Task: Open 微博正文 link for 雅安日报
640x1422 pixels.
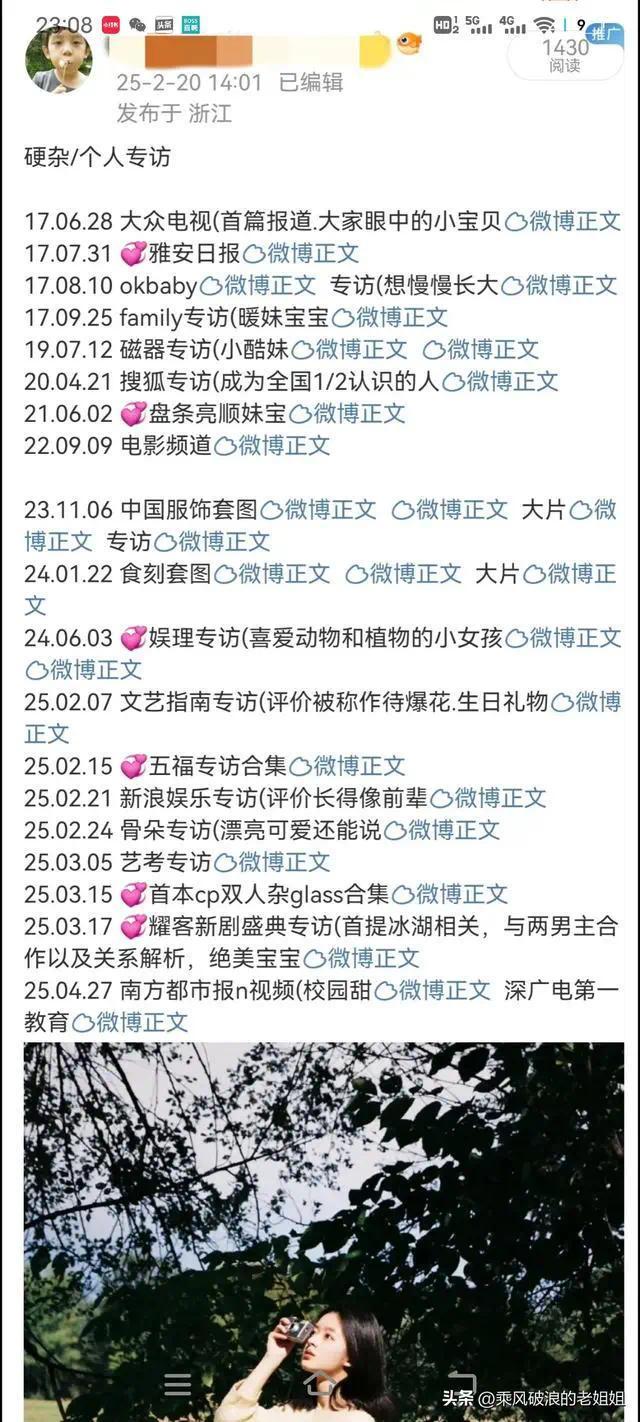Action: (301, 253)
